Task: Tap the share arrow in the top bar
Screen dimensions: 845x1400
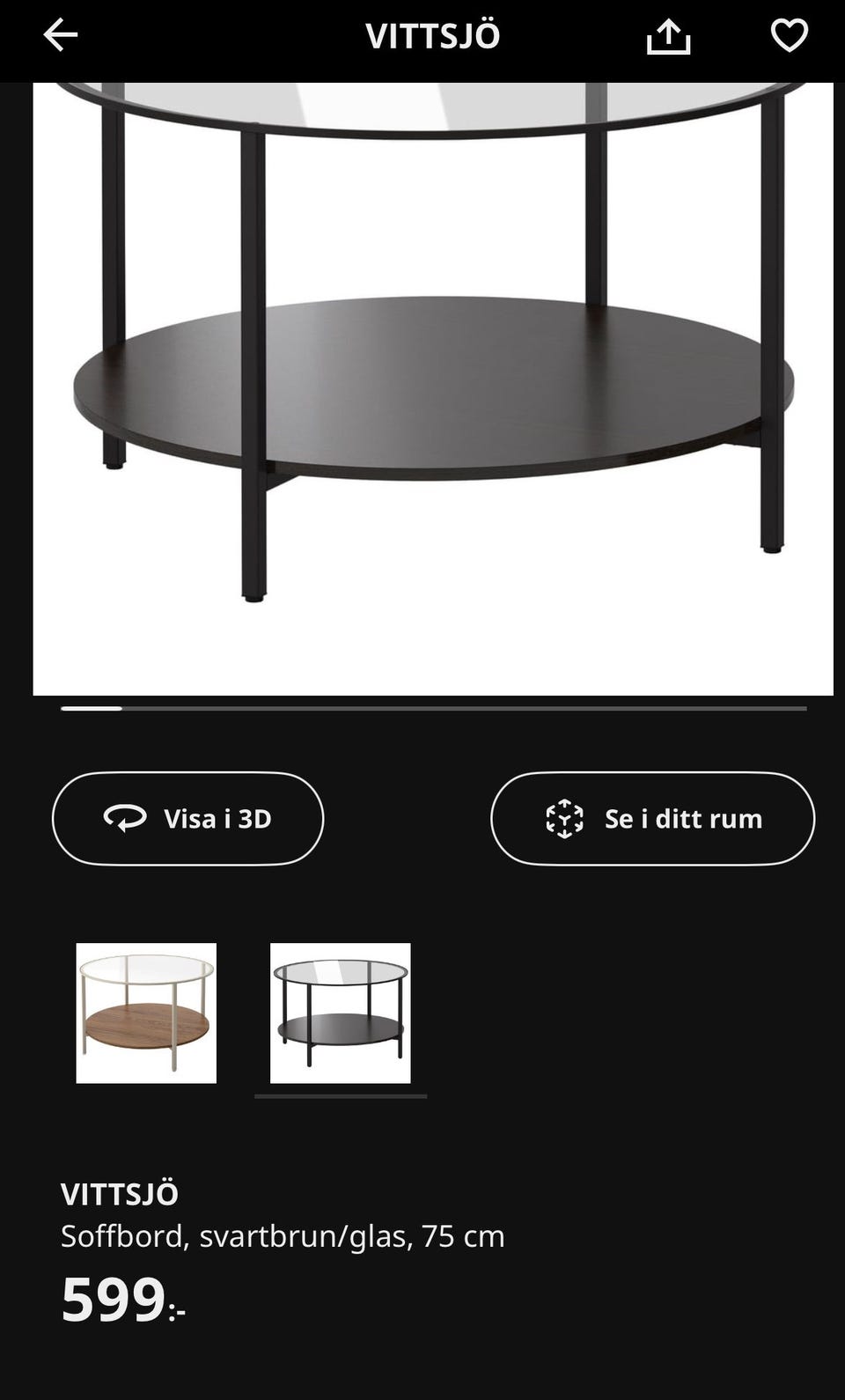Action: [669, 35]
